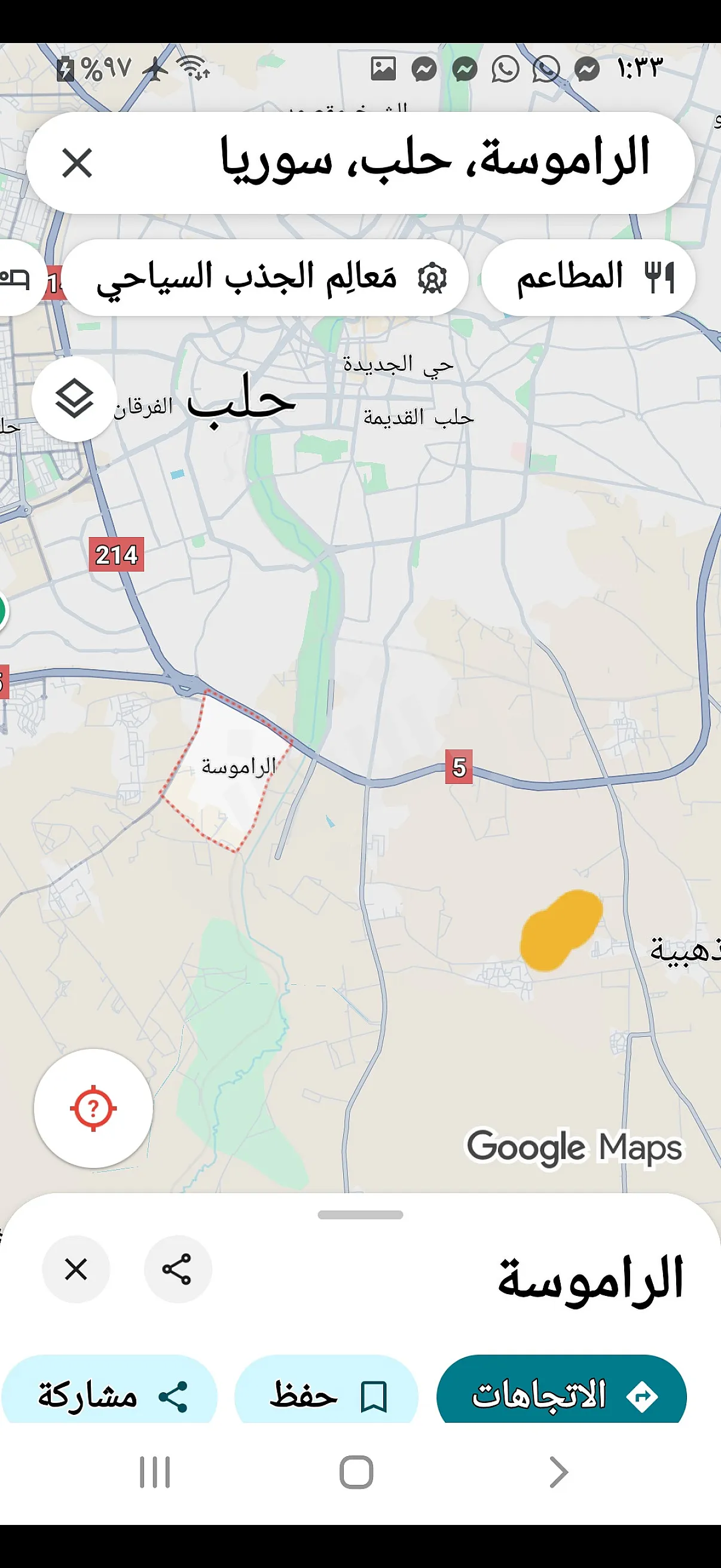Image resolution: width=721 pixels, height=1568 pixels.
Task: Tap the round share icon in place header
Action: click(x=177, y=1269)
